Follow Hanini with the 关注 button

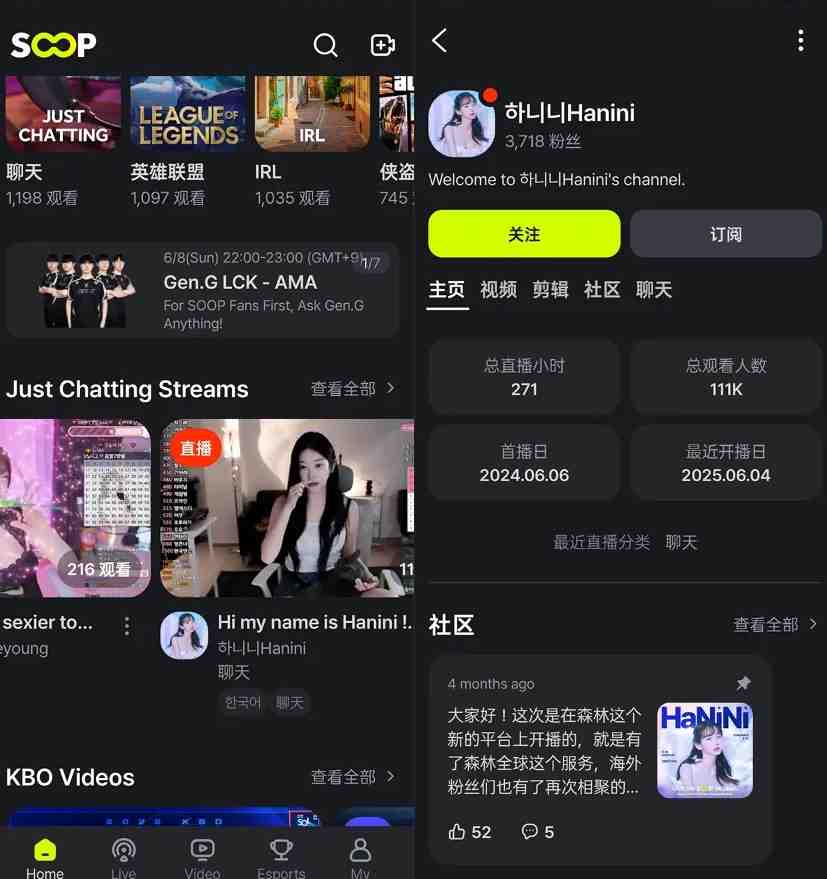tap(524, 234)
